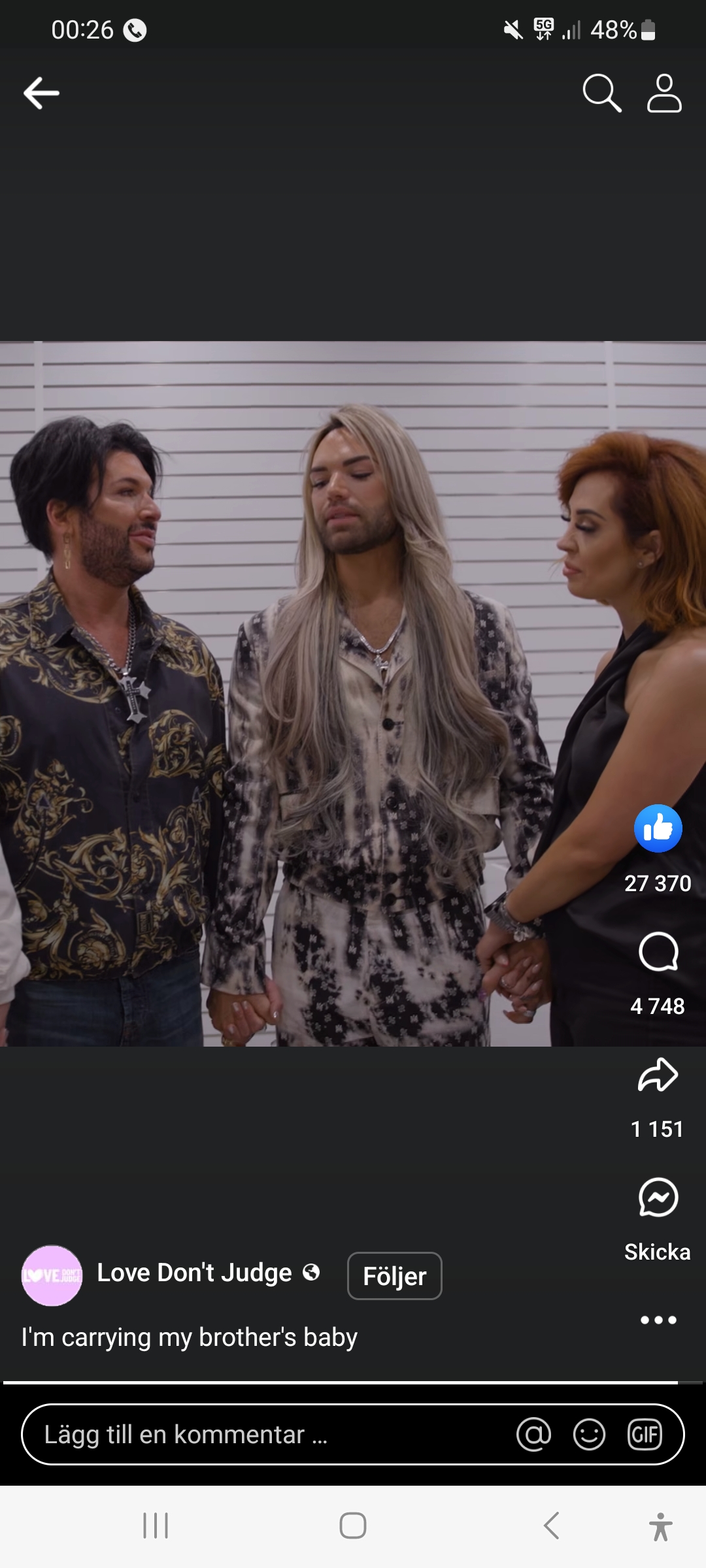Viewport: 706px width, 1568px height.
Task: Open Love Don't Judge profile picture
Action: click(x=52, y=1275)
